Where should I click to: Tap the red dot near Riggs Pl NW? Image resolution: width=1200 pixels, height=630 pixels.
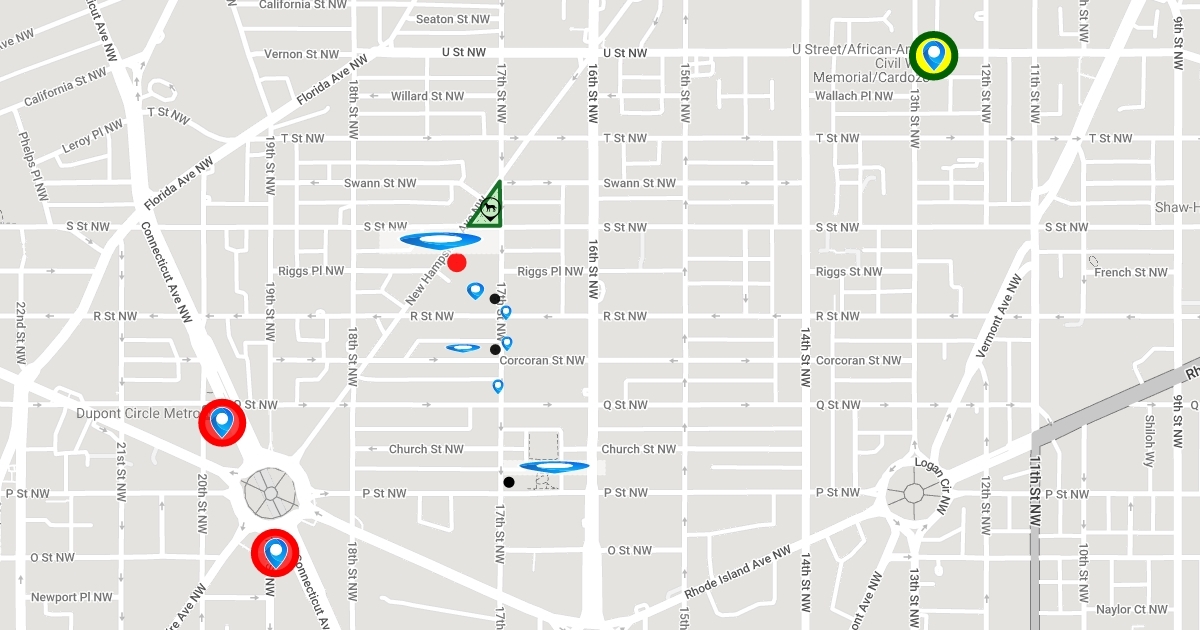(456, 263)
